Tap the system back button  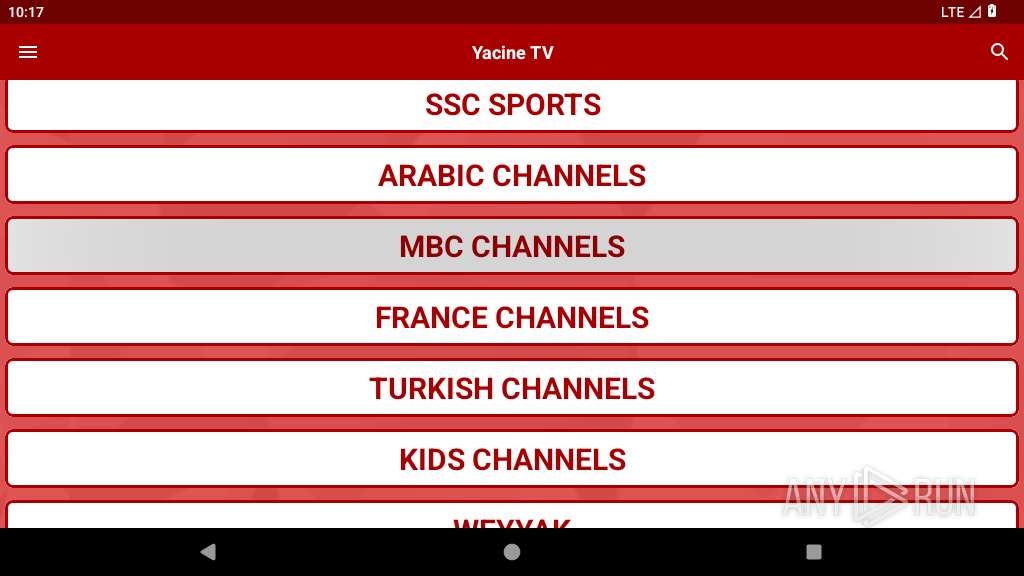click(x=208, y=552)
